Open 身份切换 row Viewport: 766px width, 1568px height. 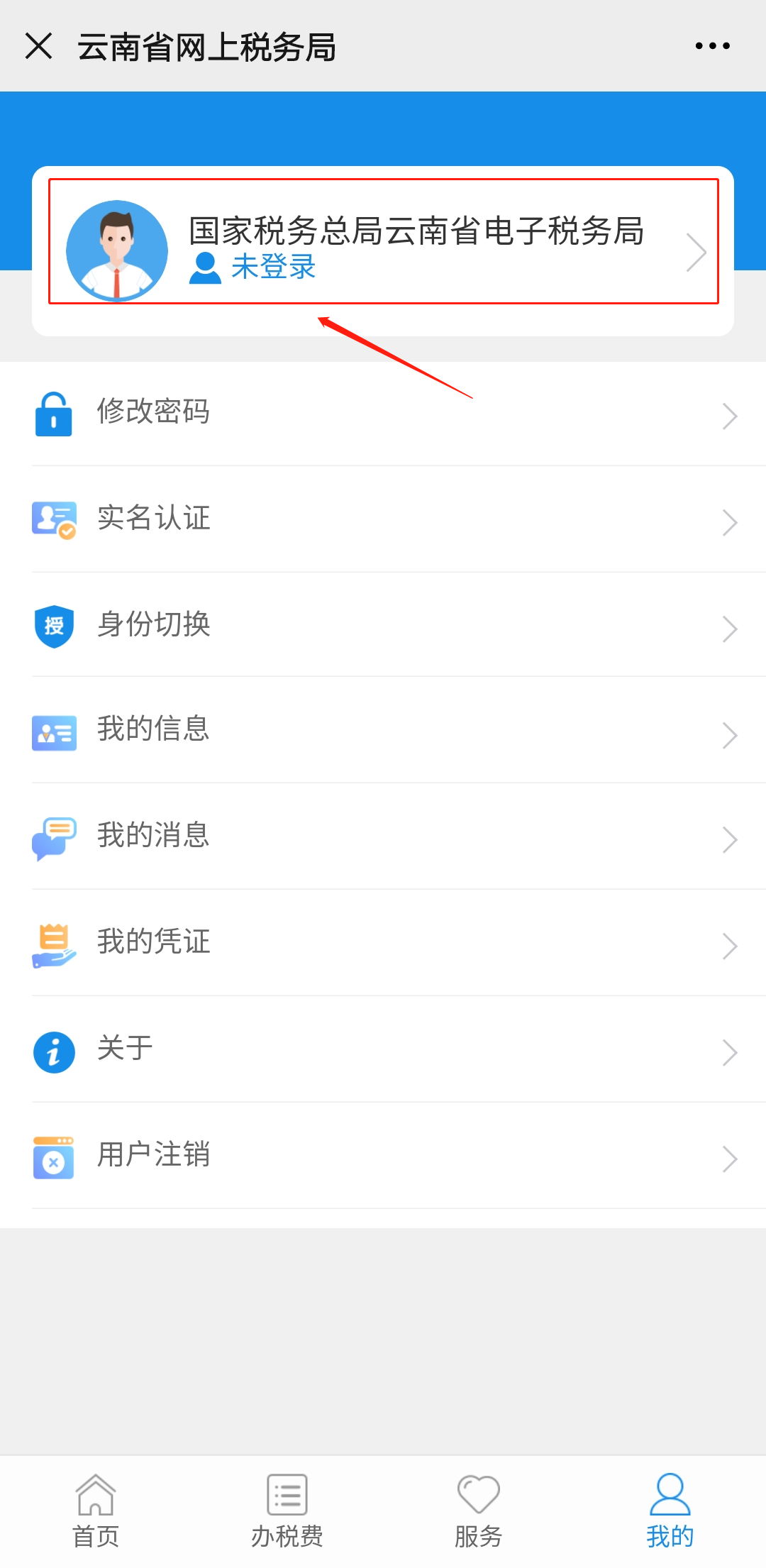pos(383,625)
